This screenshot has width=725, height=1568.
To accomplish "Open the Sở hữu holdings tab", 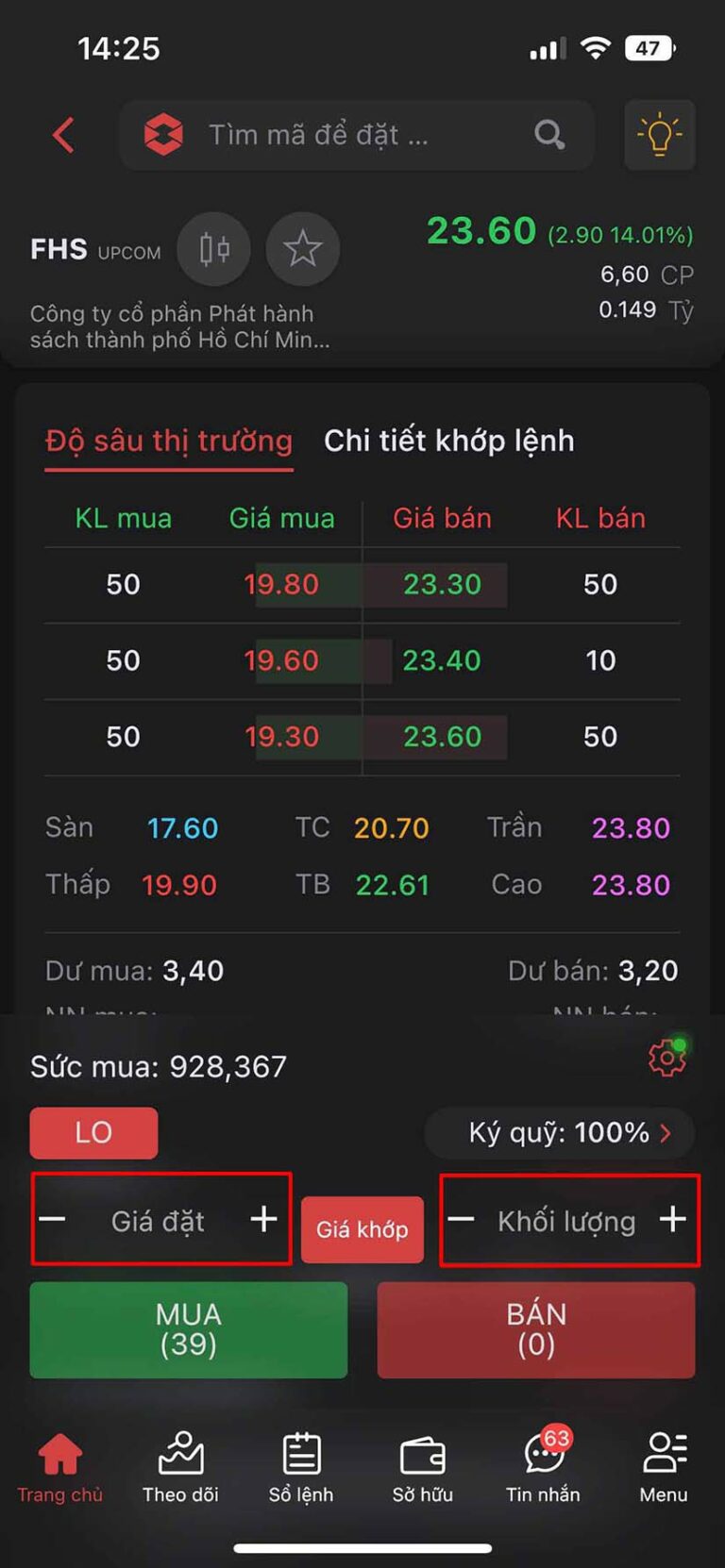I will (422, 1467).
